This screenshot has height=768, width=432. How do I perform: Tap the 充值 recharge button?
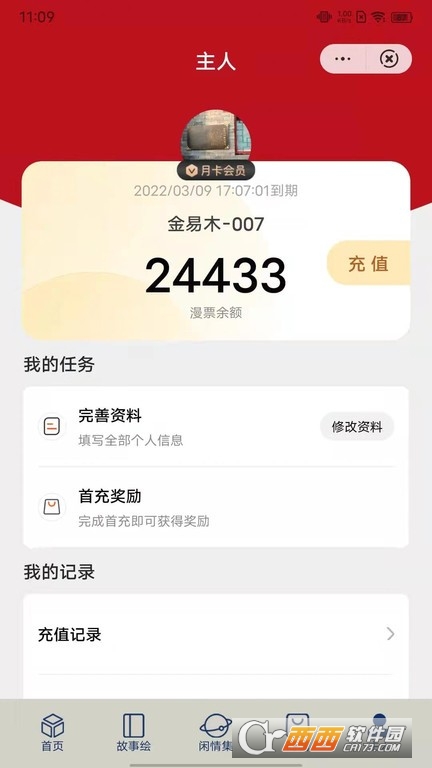[368, 263]
